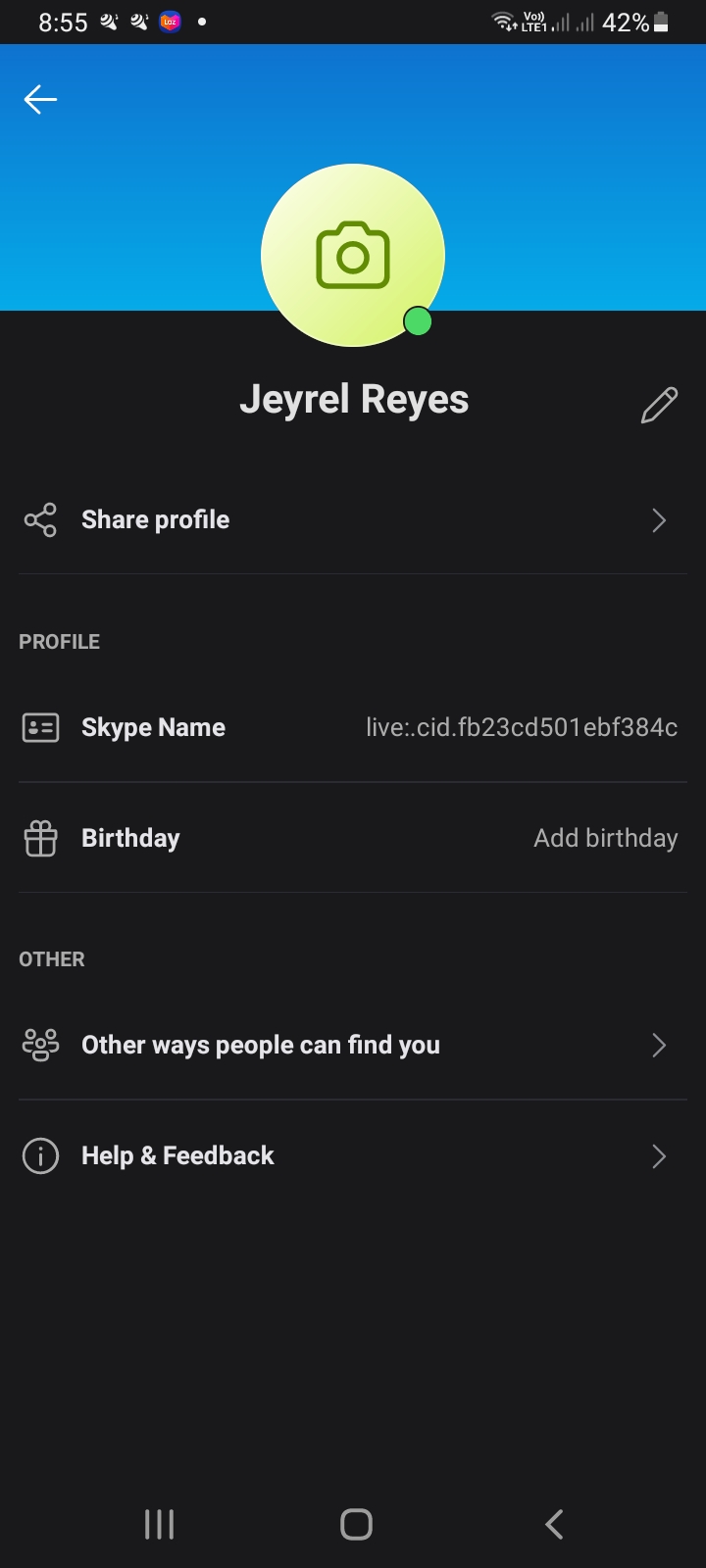Open Other ways people can find you

353,1045
